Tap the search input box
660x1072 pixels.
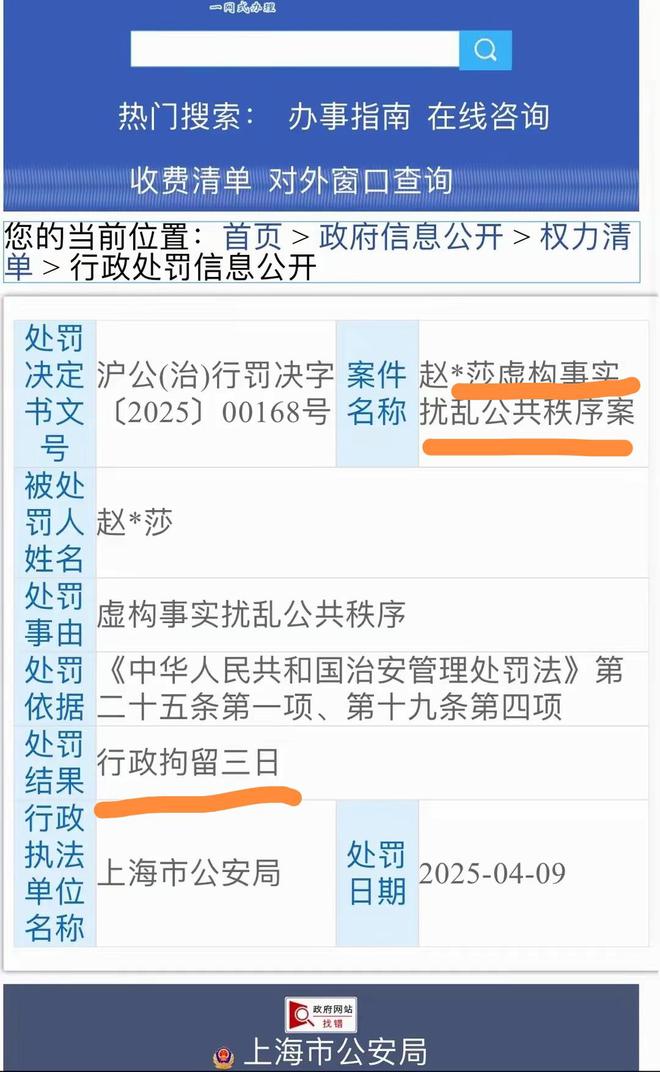point(295,49)
